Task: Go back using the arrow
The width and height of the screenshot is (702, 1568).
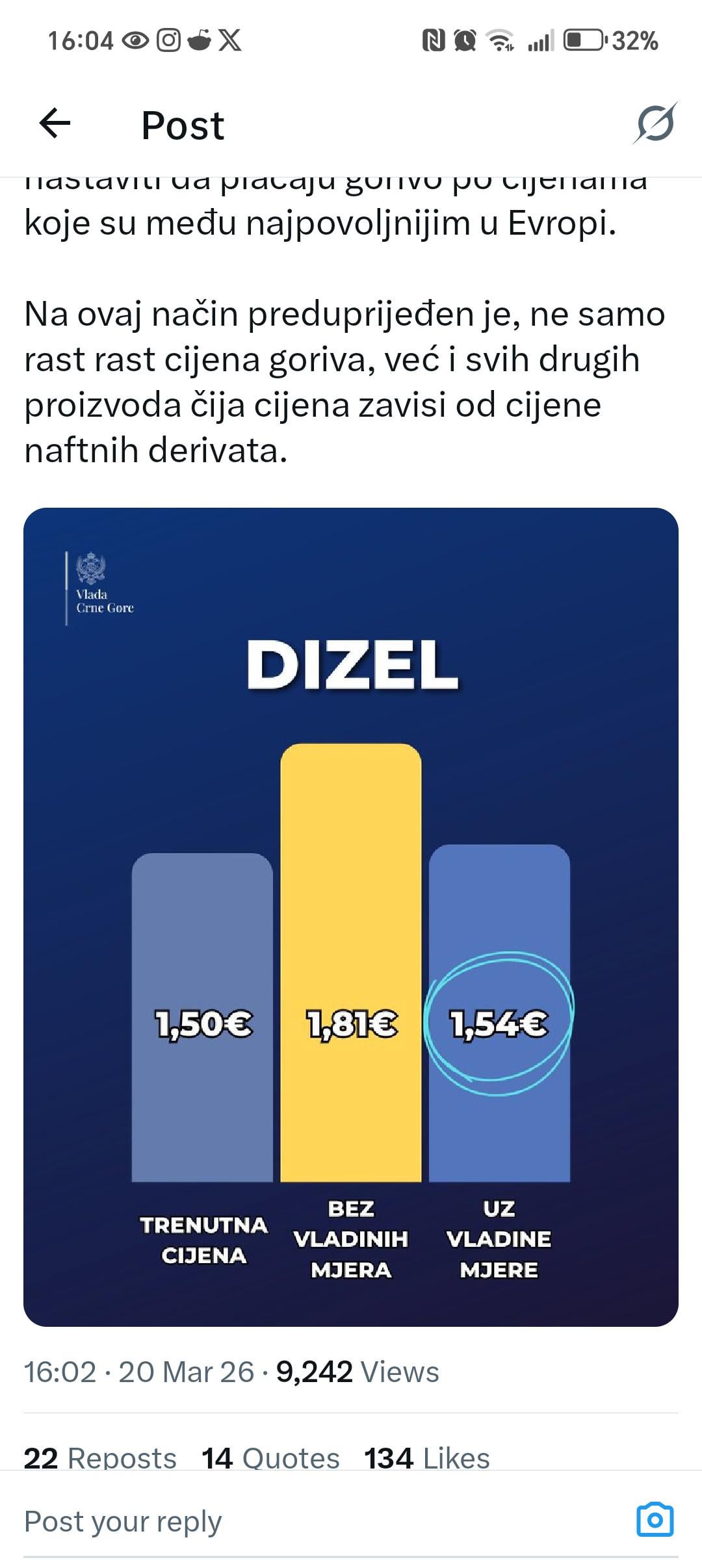Action: [55, 124]
